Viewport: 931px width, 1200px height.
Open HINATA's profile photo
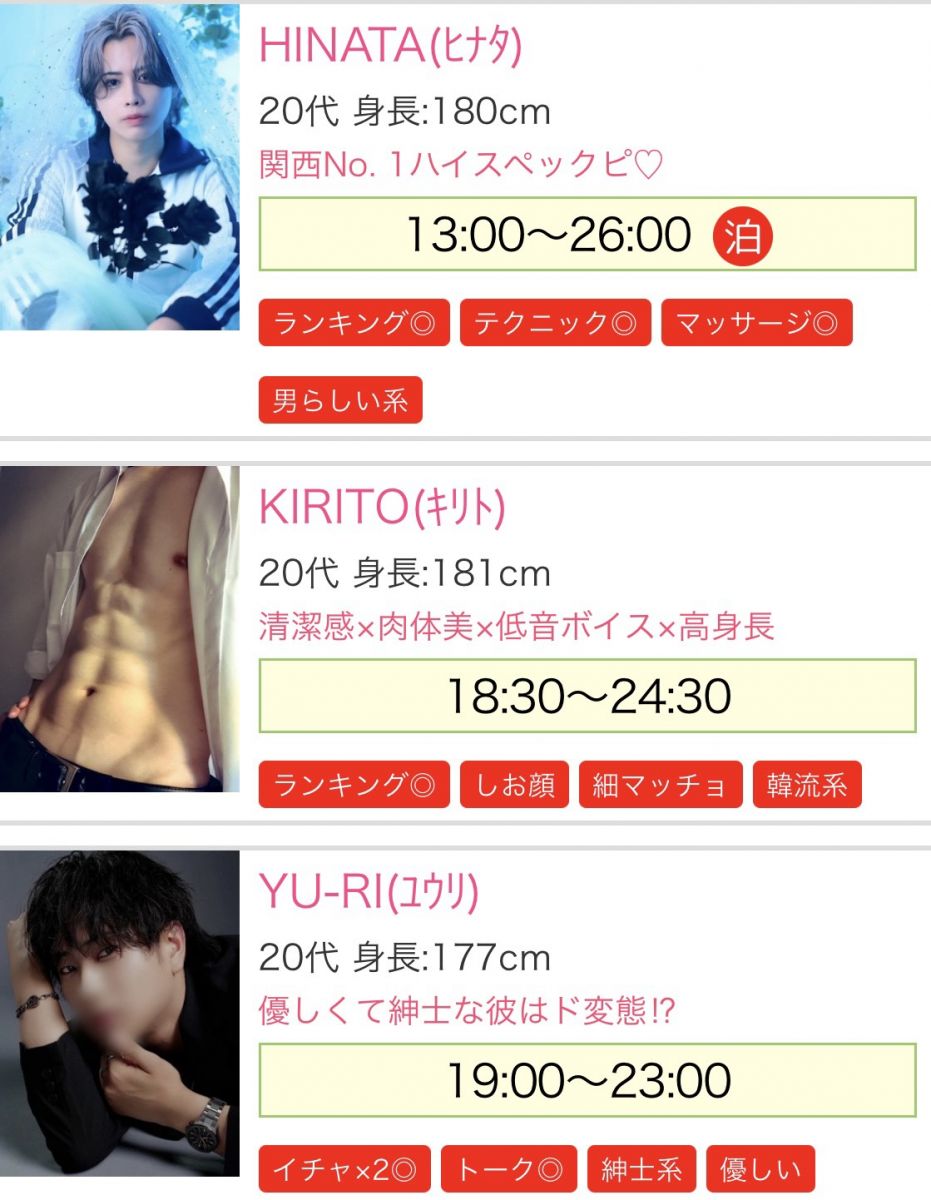(x=120, y=167)
